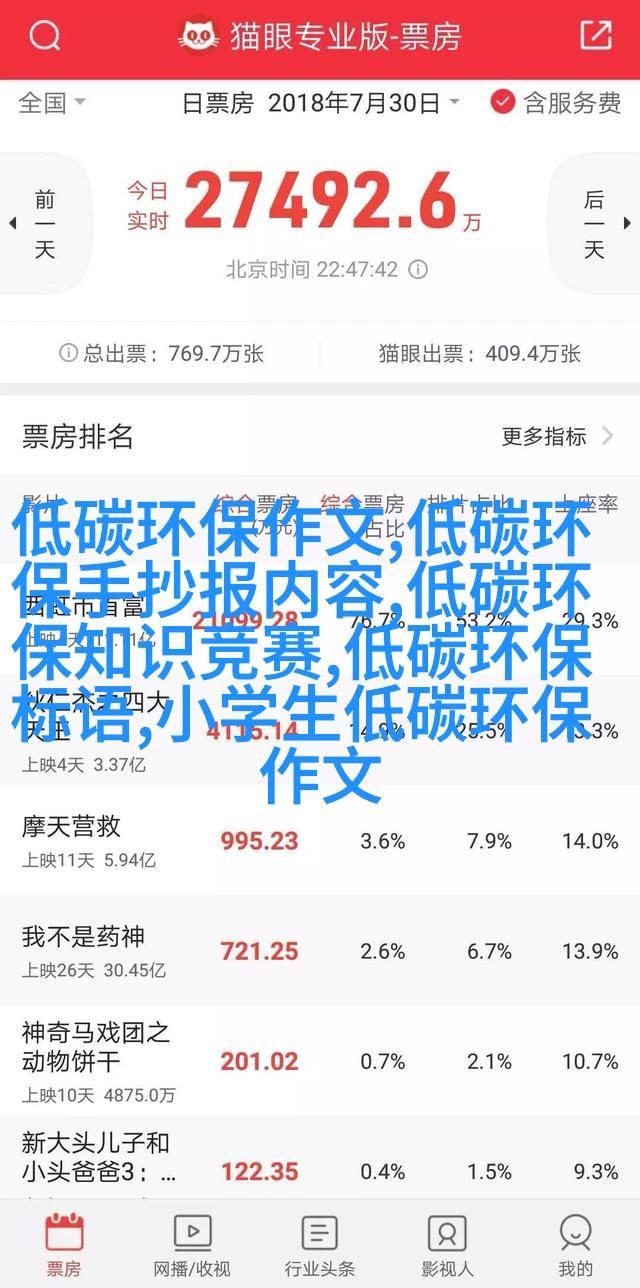This screenshot has width=640, height=1288.
Task: Open the 我不是药神 movie row
Action: [320, 951]
